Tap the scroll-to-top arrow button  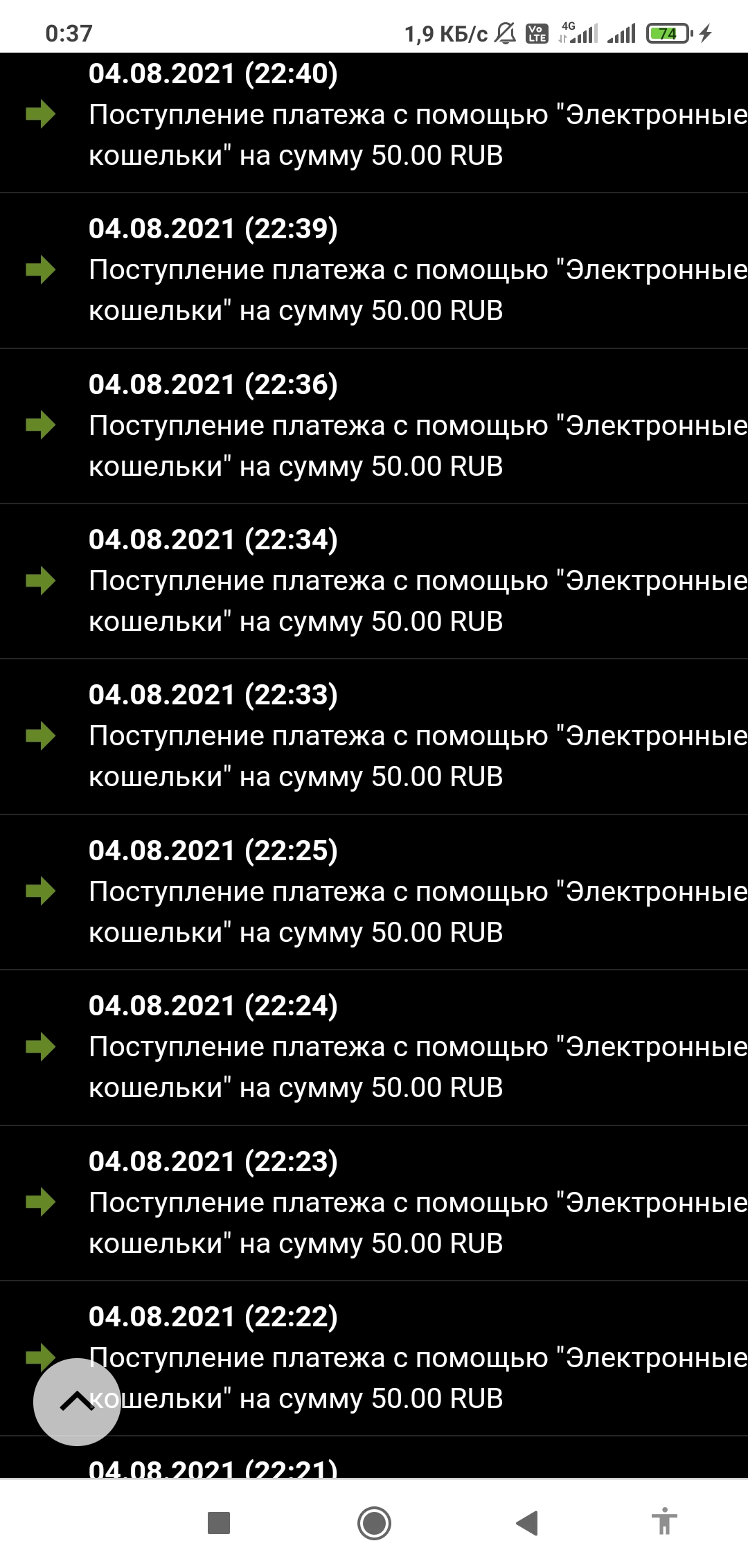(x=77, y=1401)
